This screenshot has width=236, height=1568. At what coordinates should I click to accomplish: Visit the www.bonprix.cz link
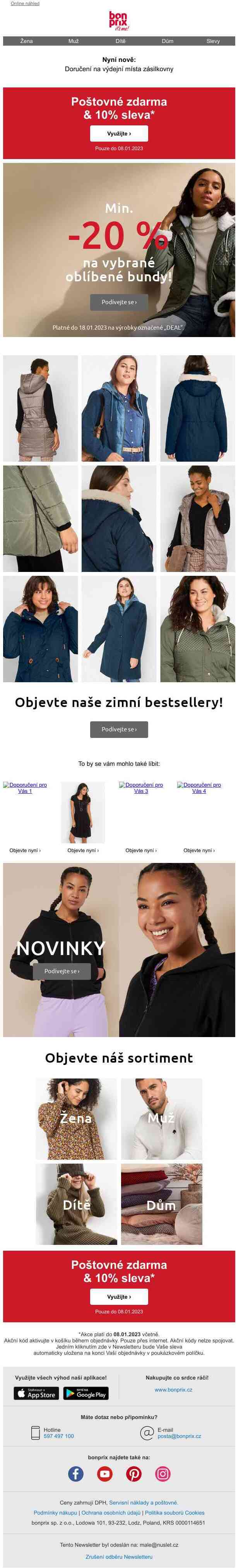point(173,1390)
